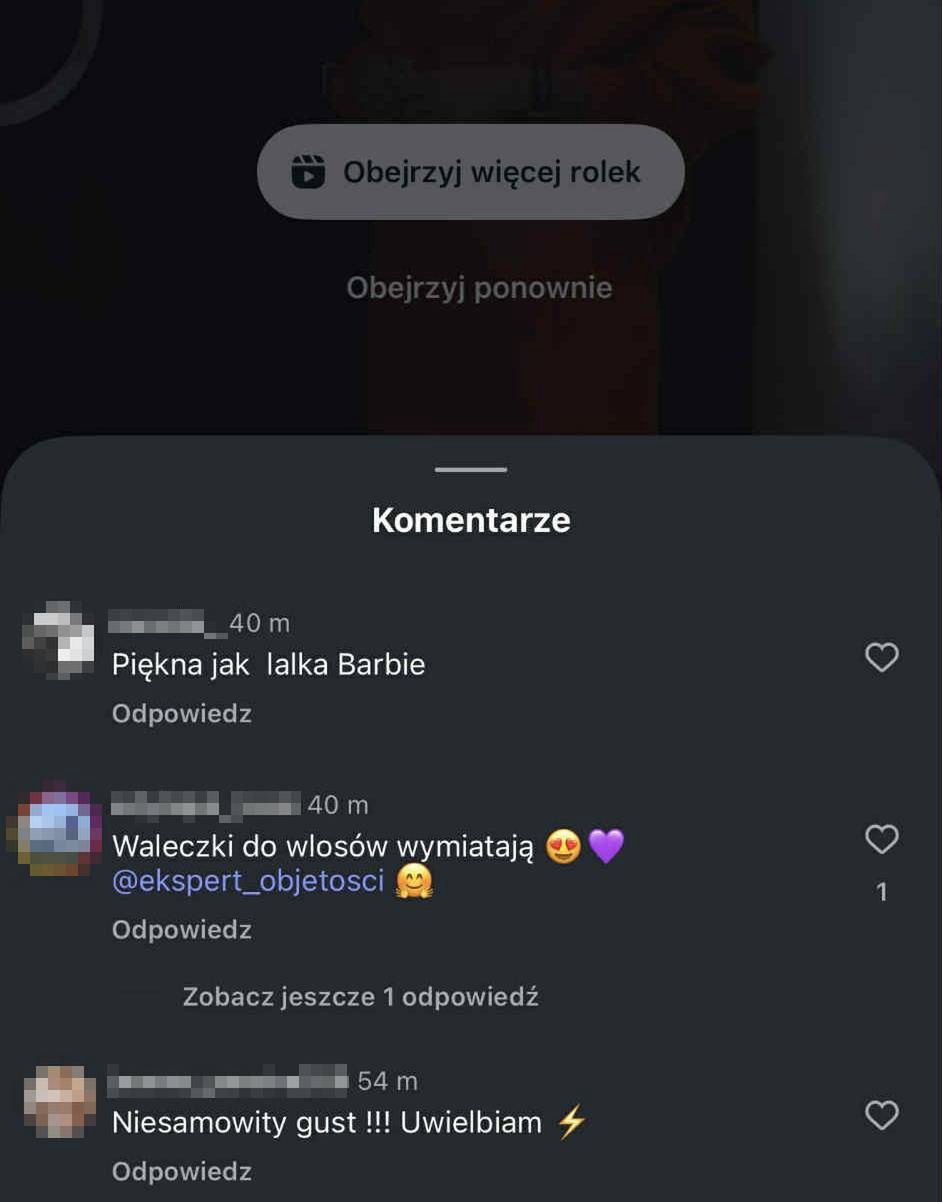Tap the Obejrzyj więcej rolek button
Viewport: 942px width, 1202px height.
point(471,172)
